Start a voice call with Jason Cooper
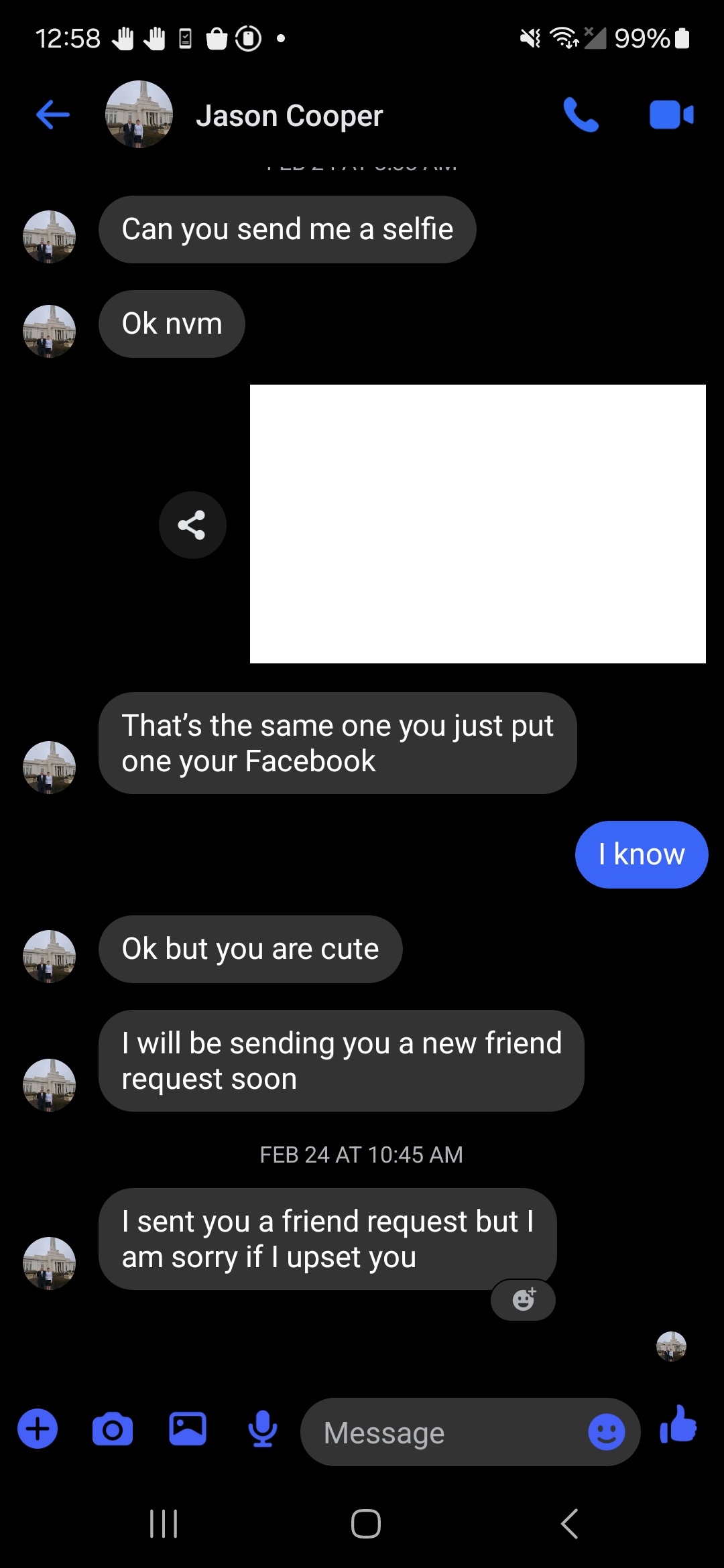Image resolution: width=724 pixels, height=1568 pixels. [581, 115]
